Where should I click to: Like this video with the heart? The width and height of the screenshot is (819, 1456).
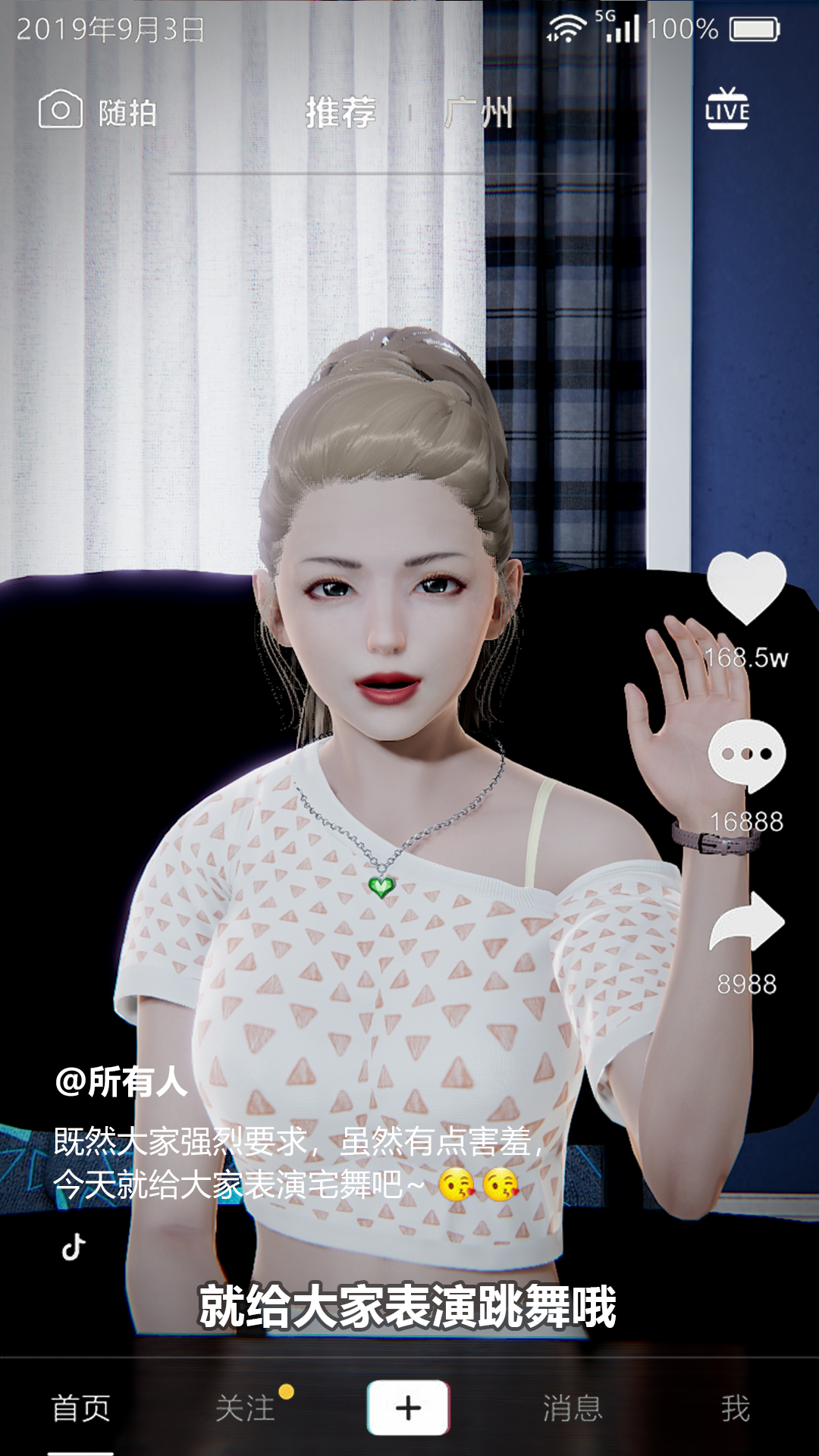[746, 588]
